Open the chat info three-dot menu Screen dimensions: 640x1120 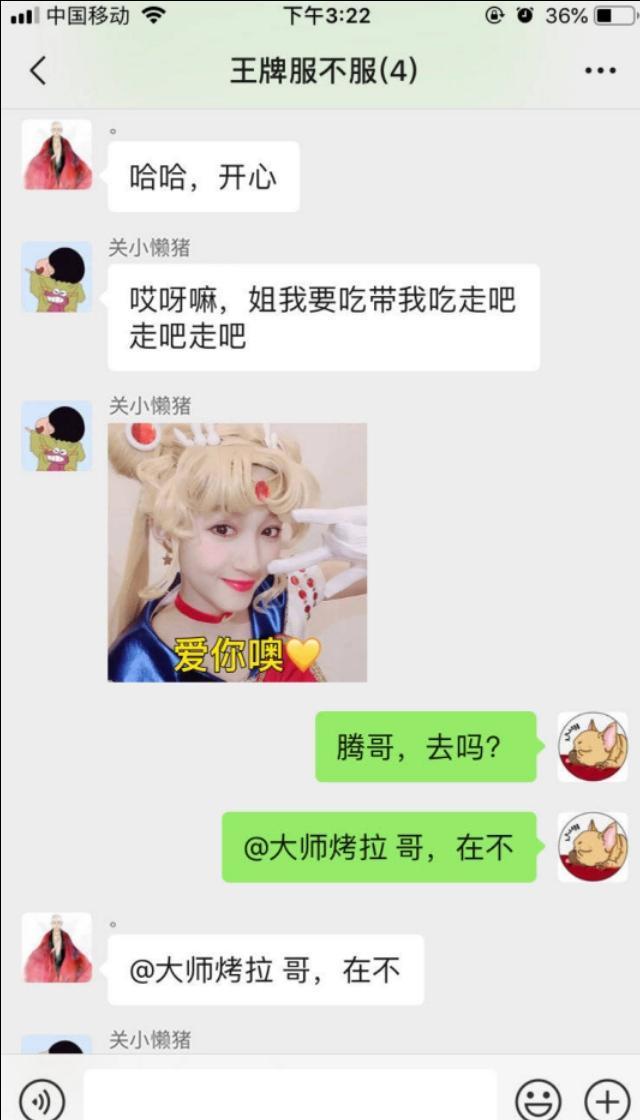[600, 71]
